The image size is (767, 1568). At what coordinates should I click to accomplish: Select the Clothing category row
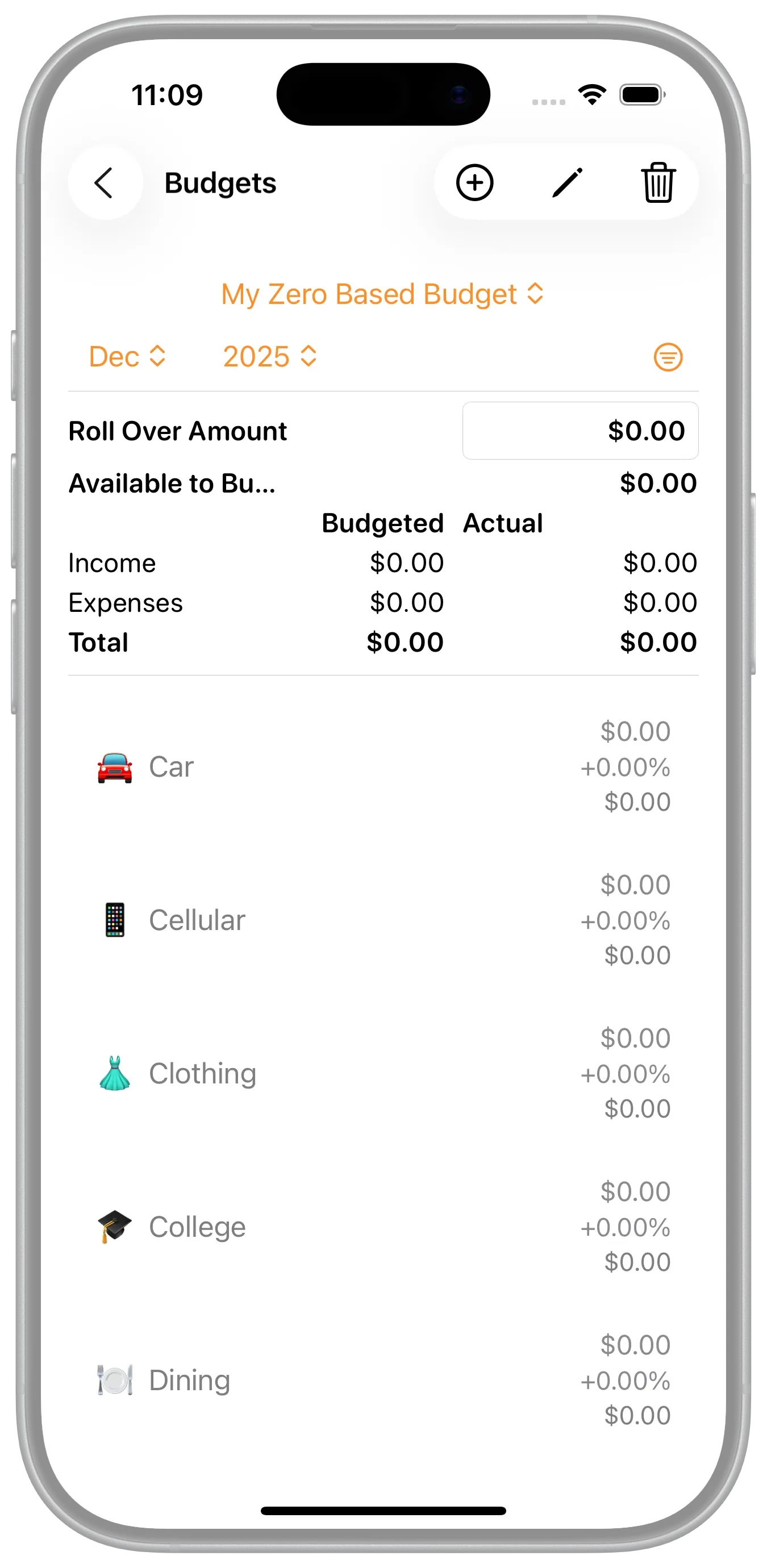pos(382,1073)
